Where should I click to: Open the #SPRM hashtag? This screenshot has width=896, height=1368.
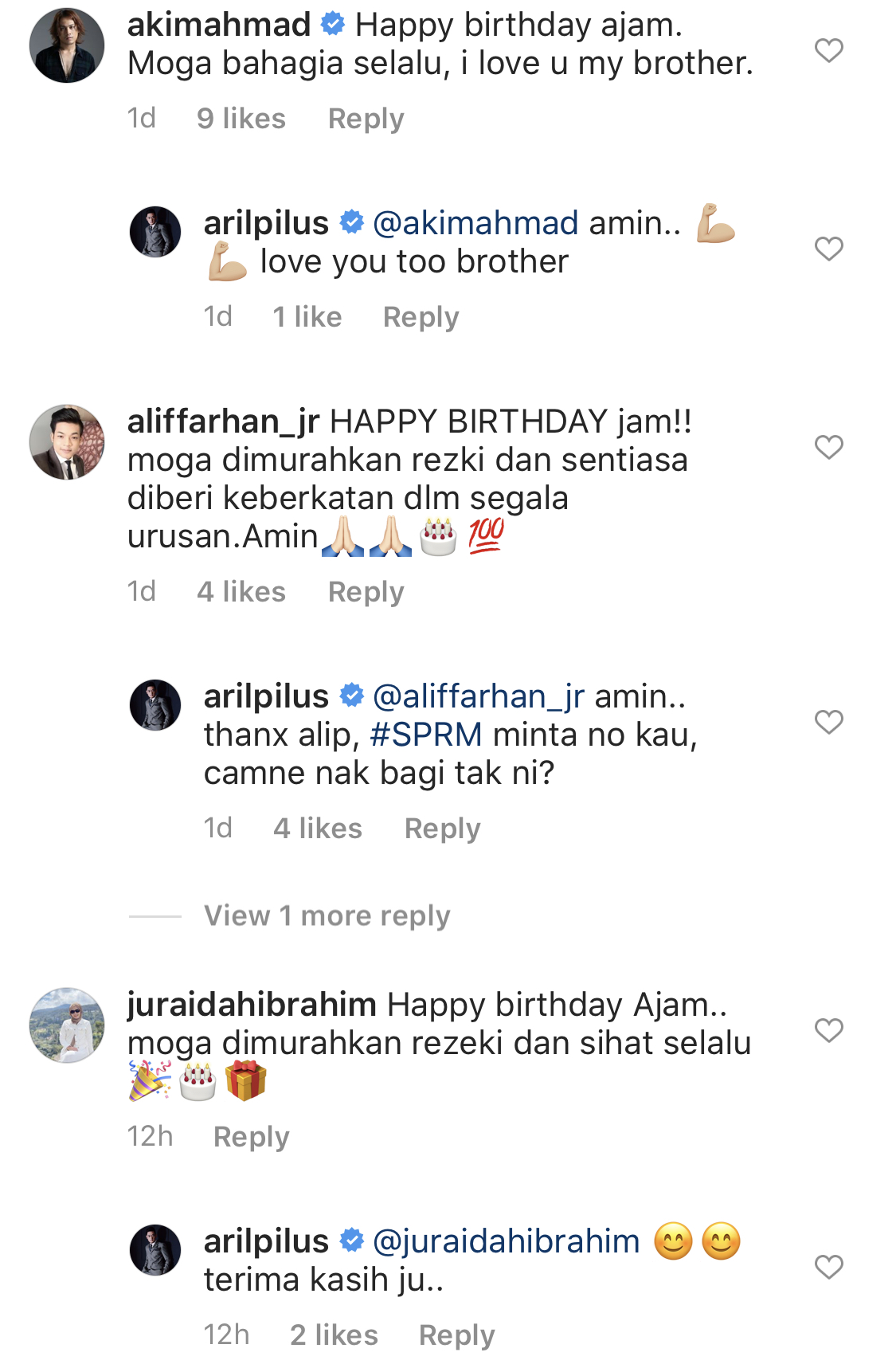click(x=426, y=735)
